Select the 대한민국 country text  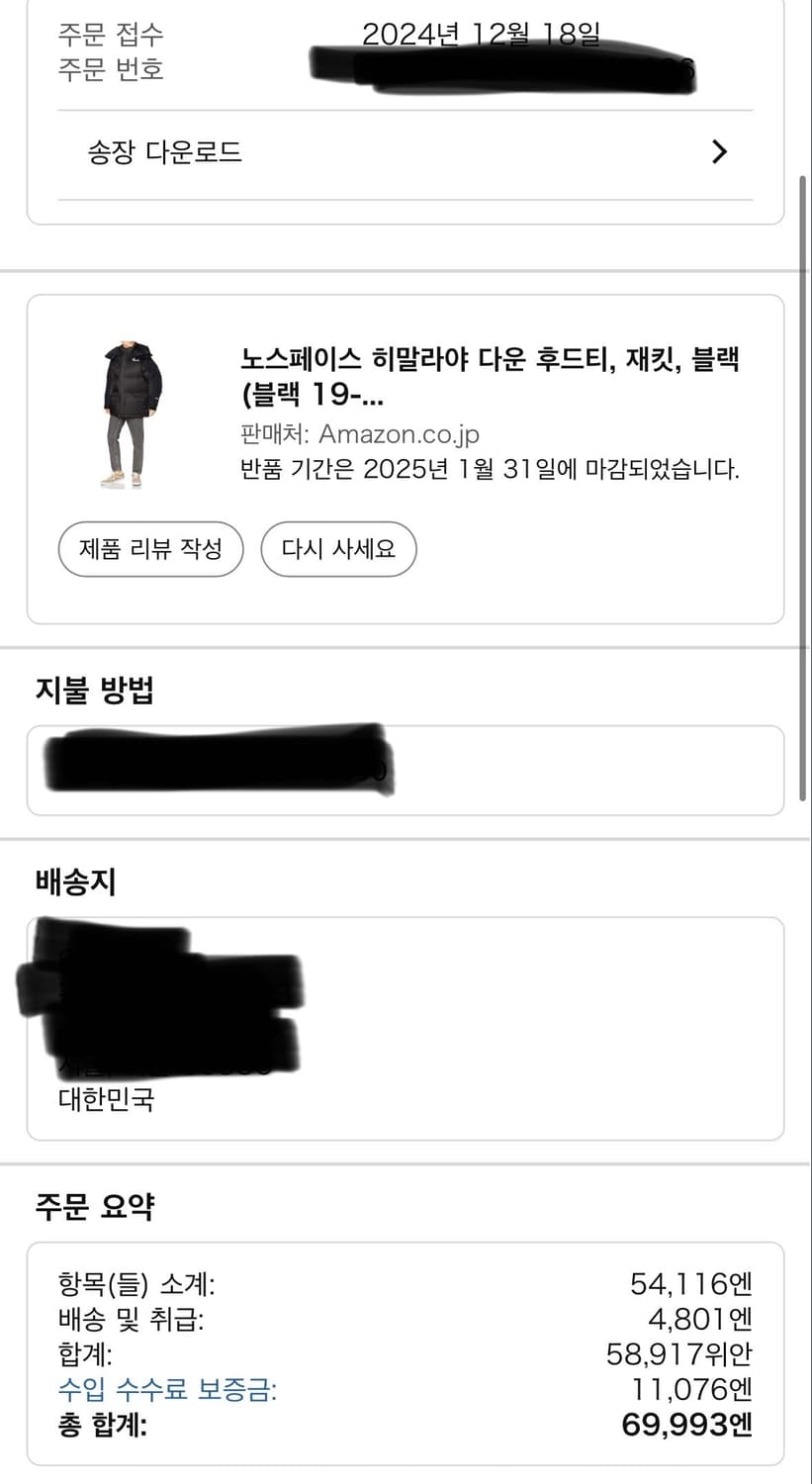coord(106,1100)
